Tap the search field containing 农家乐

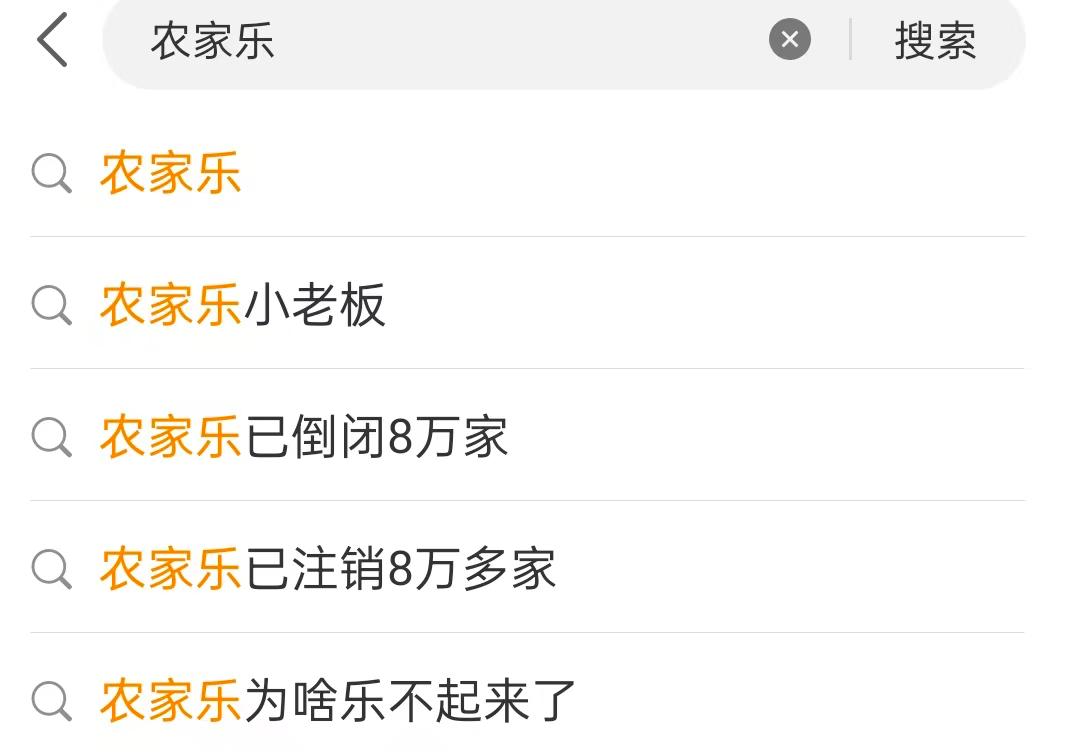[440, 41]
